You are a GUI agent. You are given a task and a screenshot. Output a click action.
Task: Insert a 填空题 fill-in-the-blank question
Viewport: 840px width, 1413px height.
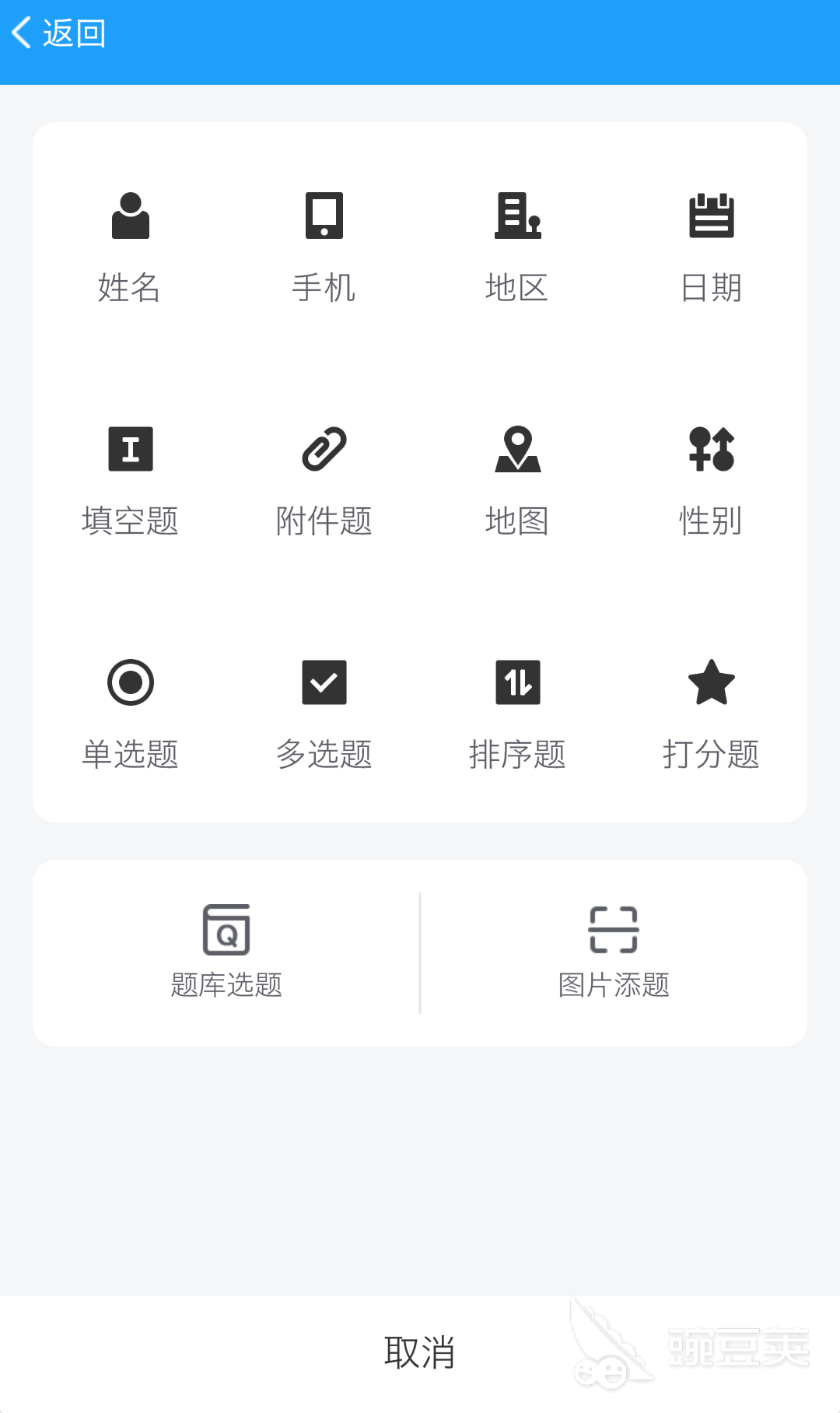pyautogui.click(x=130, y=481)
